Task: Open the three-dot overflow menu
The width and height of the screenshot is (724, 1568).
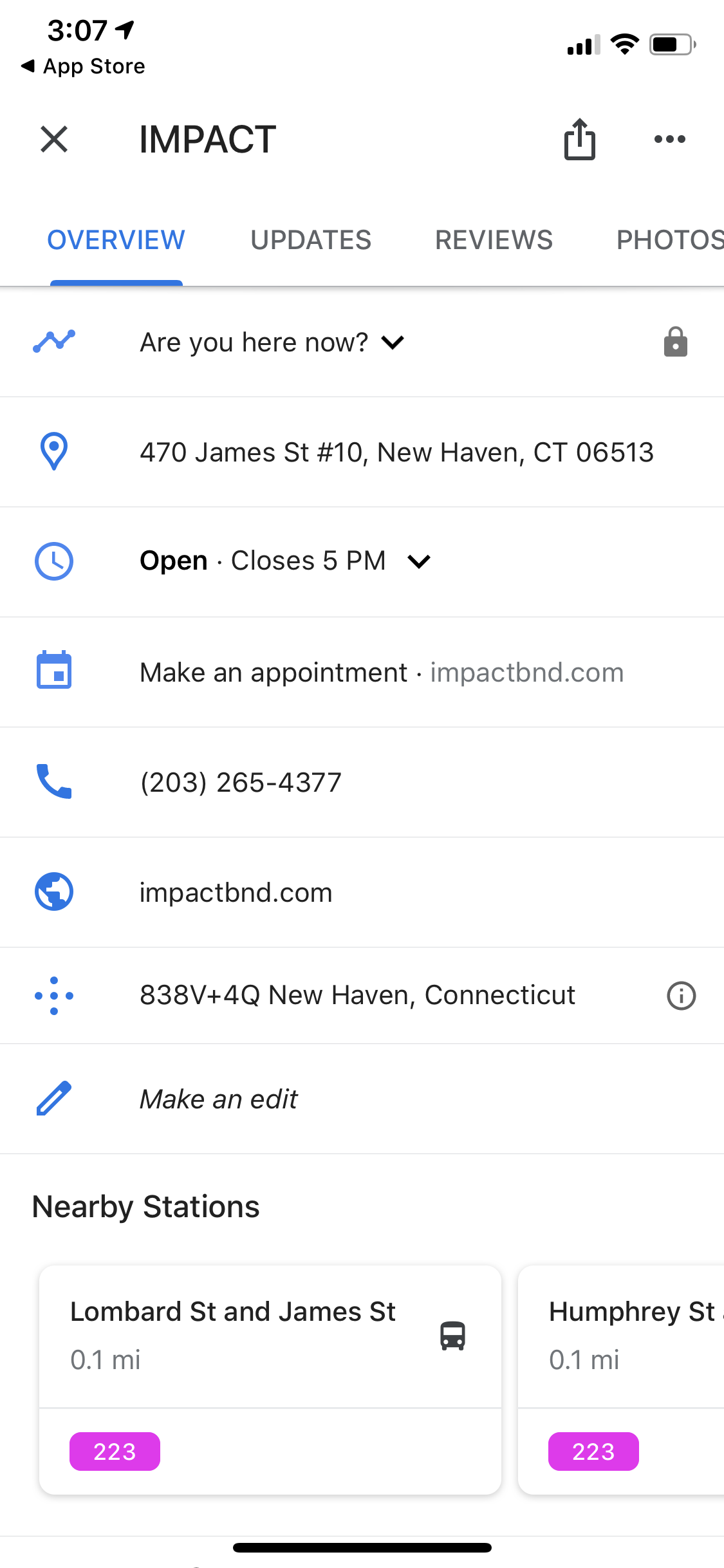Action: (669, 139)
